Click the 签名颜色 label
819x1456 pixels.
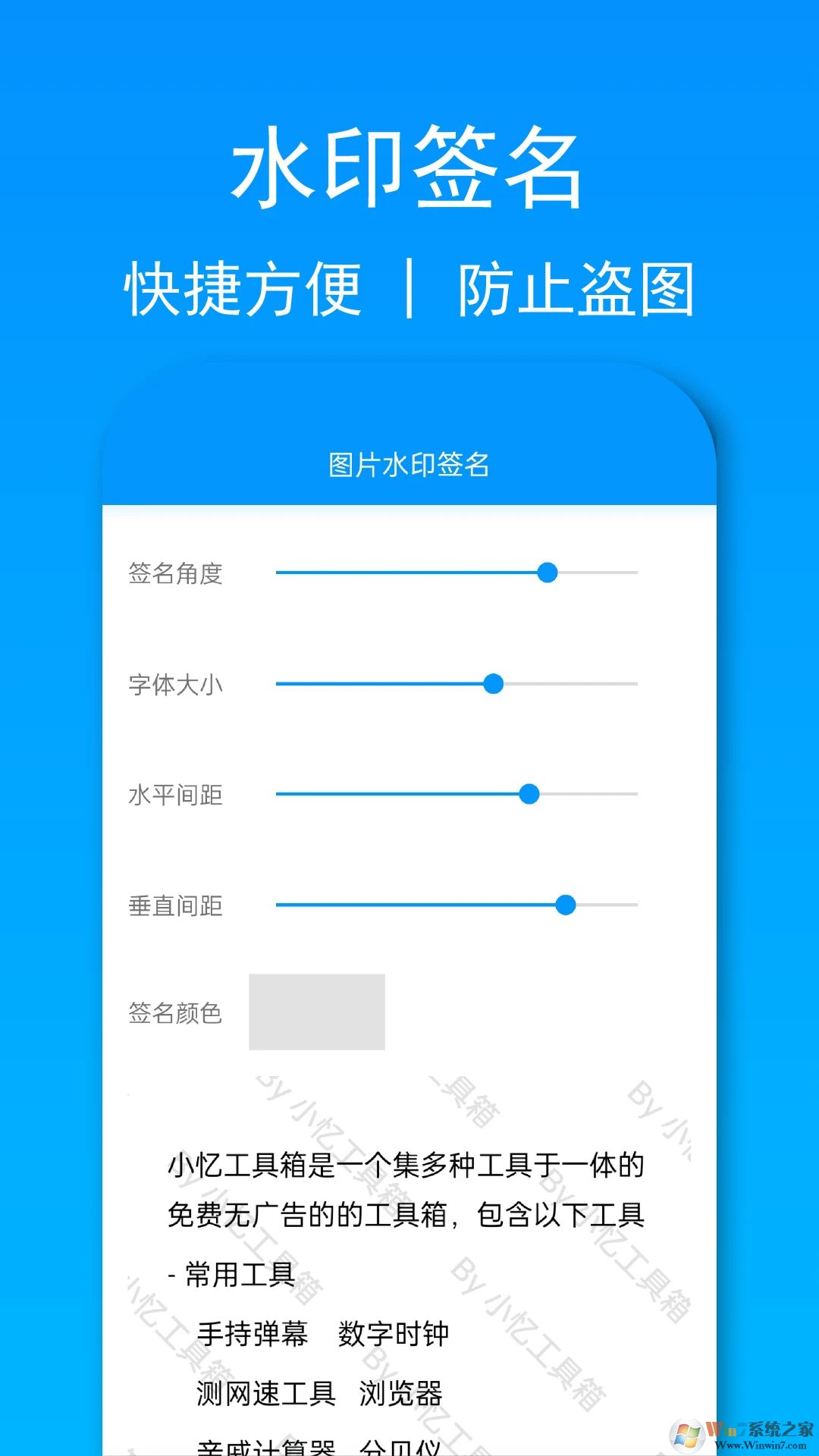click(176, 1013)
